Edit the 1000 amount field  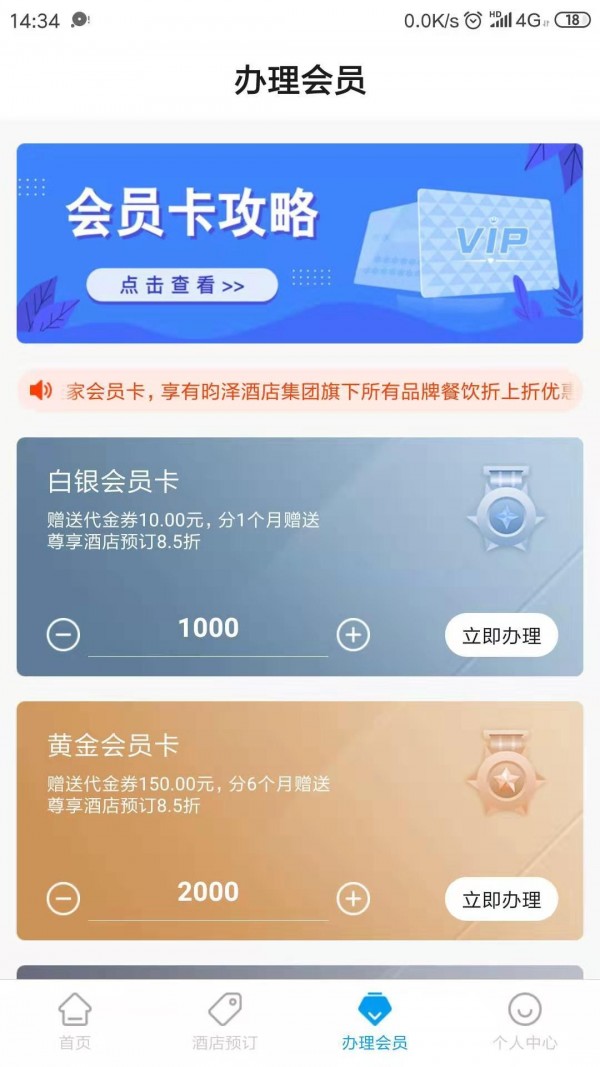208,629
